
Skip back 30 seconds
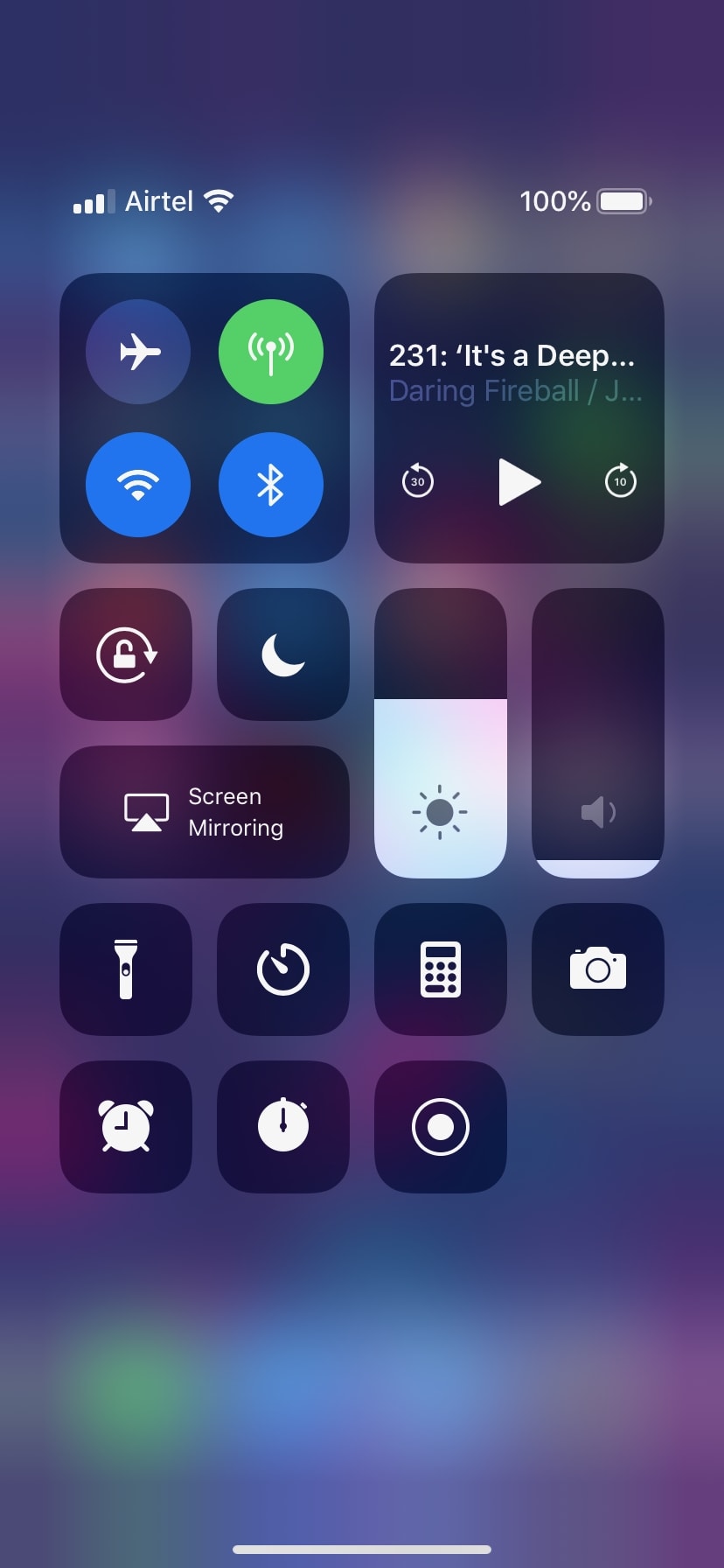tap(418, 480)
